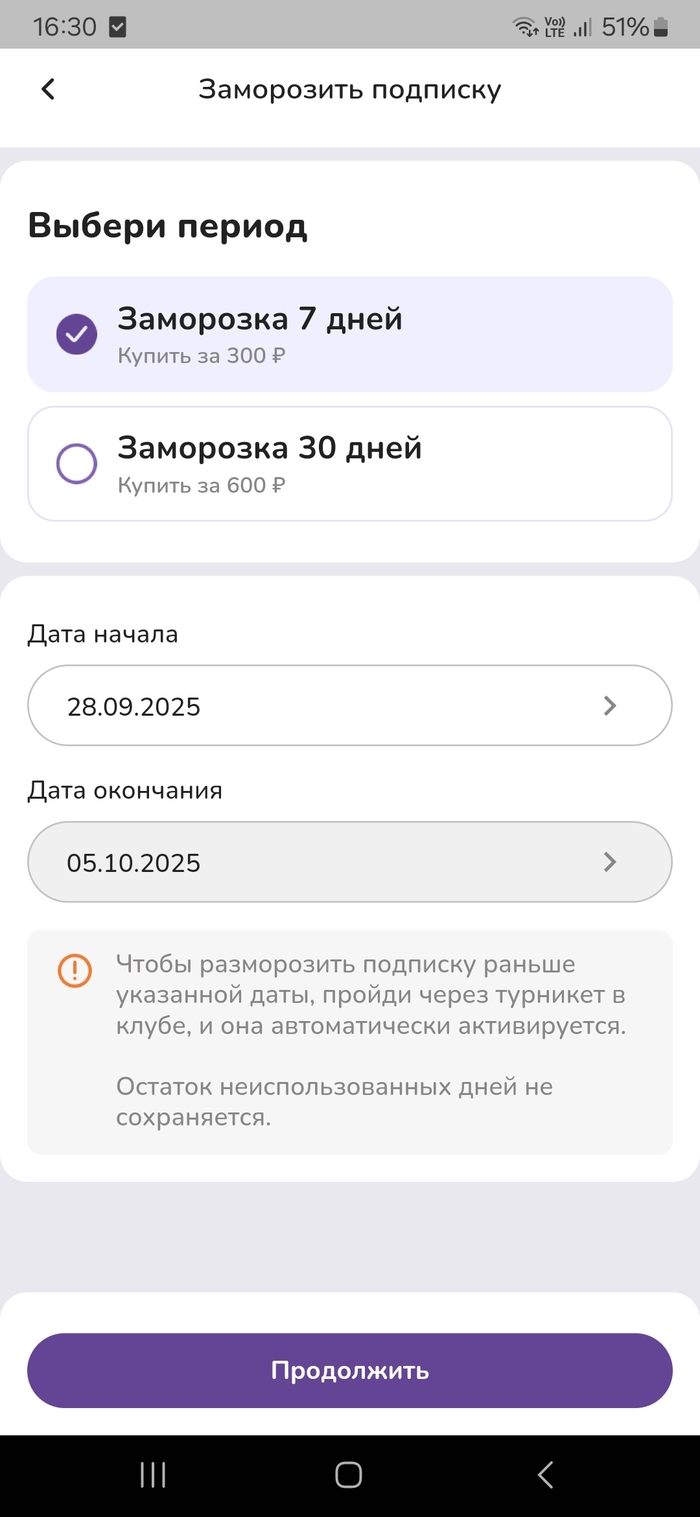Choose the Заморозка 30 дней option
Image resolution: width=700 pixels, height=1517 pixels.
tap(349, 464)
